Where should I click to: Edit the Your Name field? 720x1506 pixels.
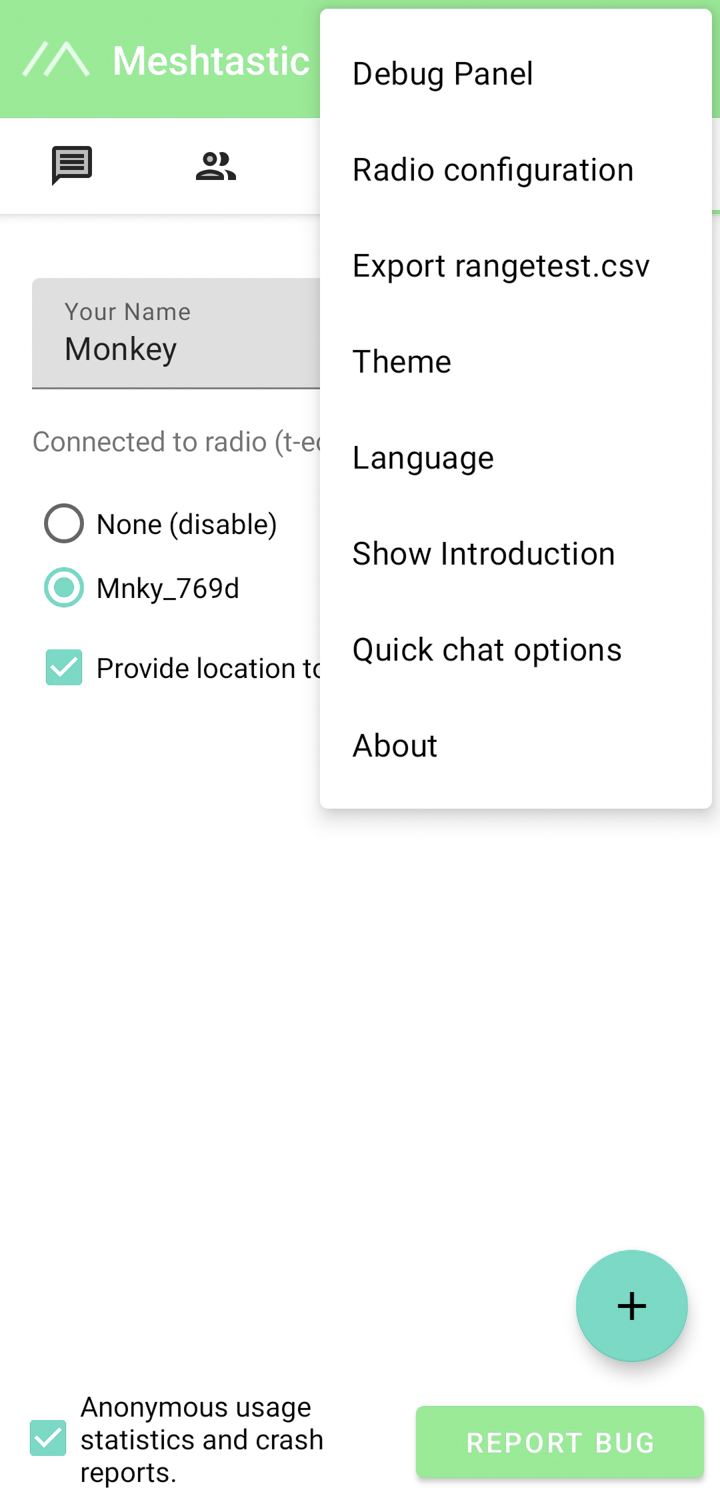tap(176, 333)
